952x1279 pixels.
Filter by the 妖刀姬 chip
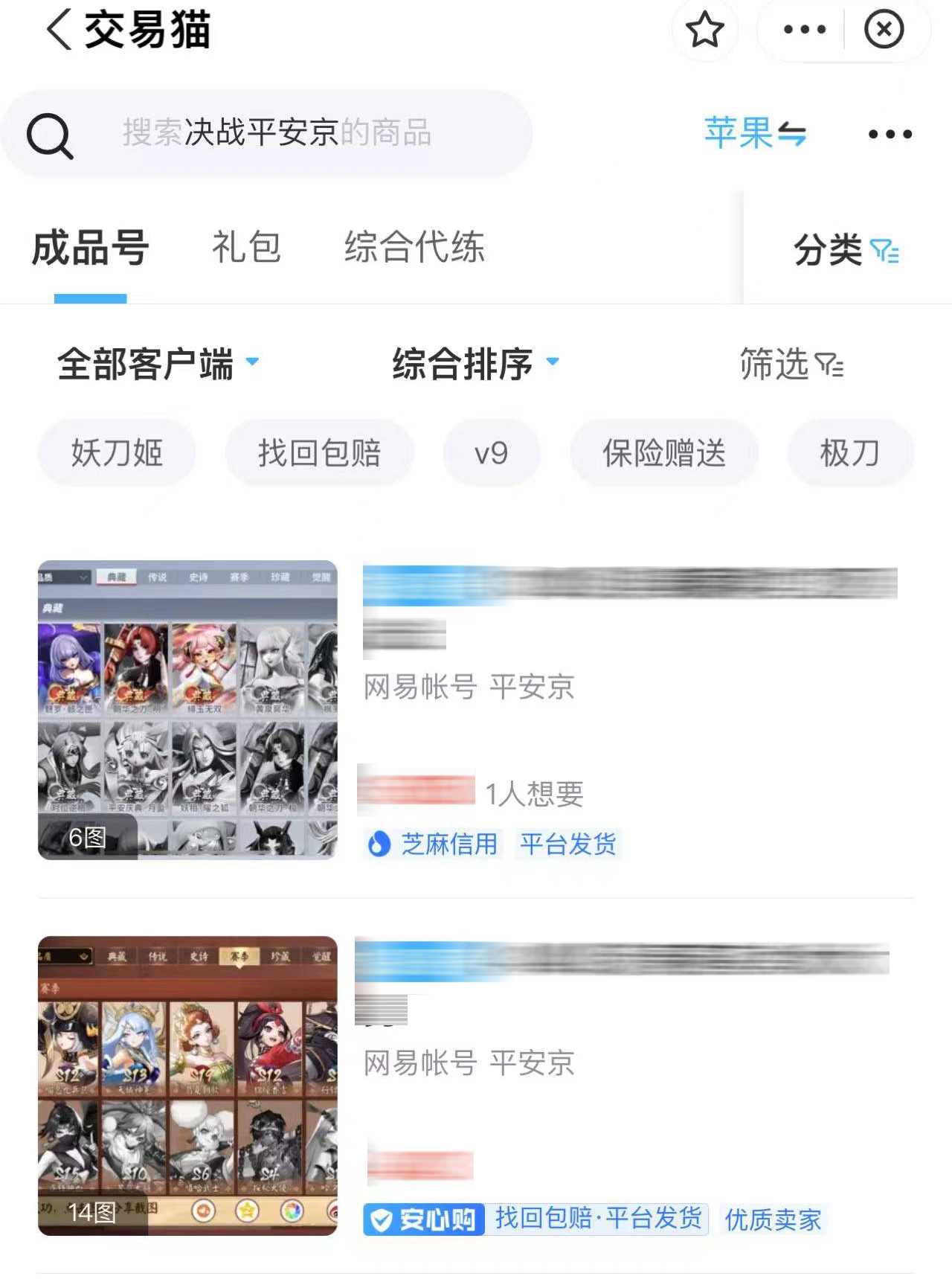click(x=117, y=453)
